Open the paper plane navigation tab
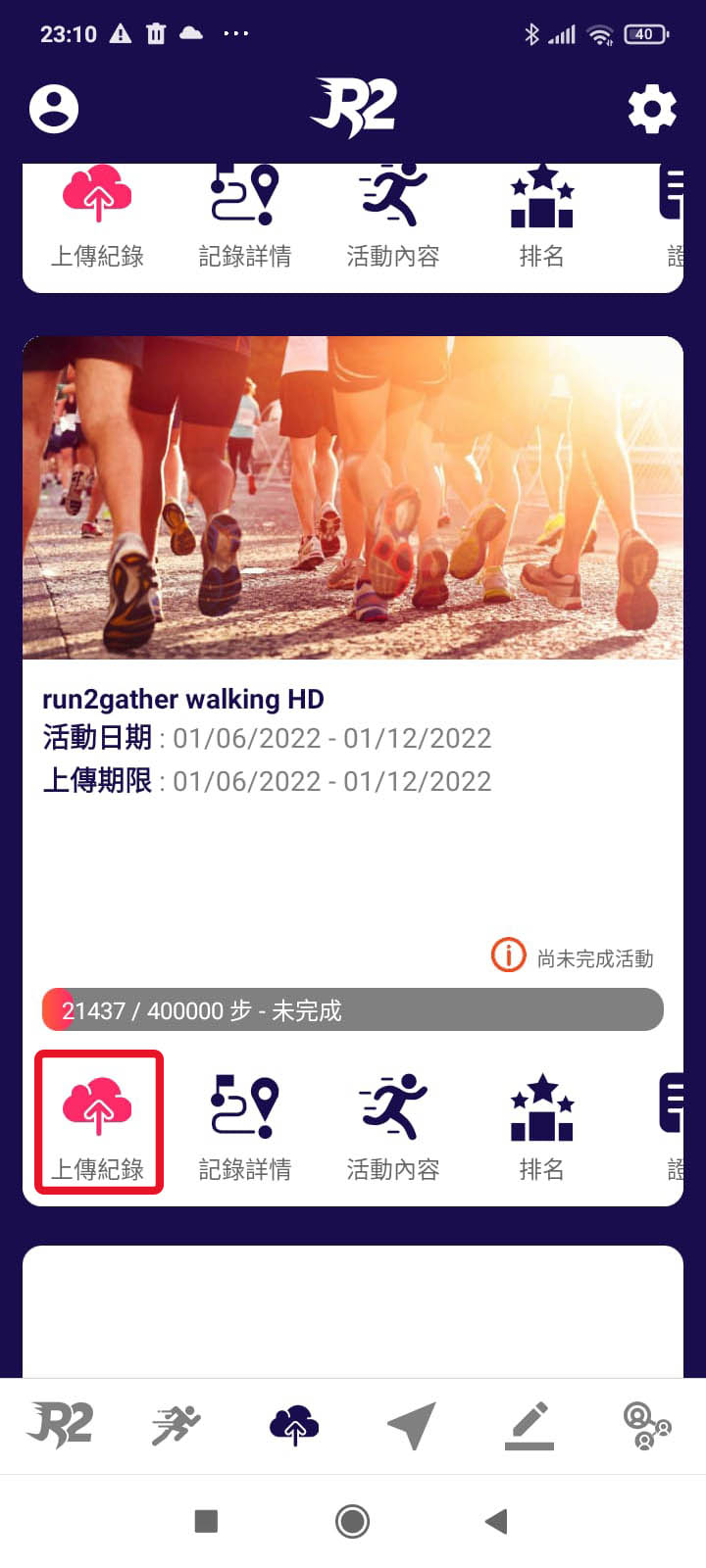The height and width of the screenshot is (1568, 706). [x=412, y=1426]
